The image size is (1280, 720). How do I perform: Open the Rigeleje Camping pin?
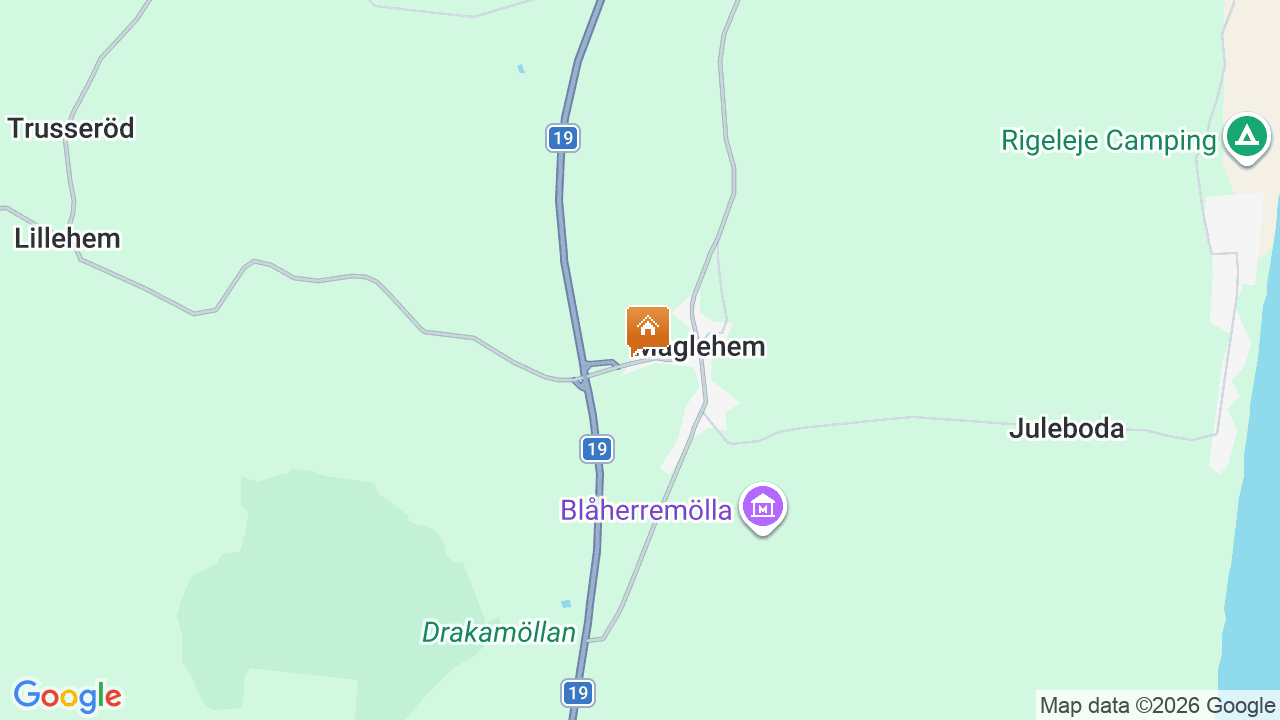(x=1246, y=138)
